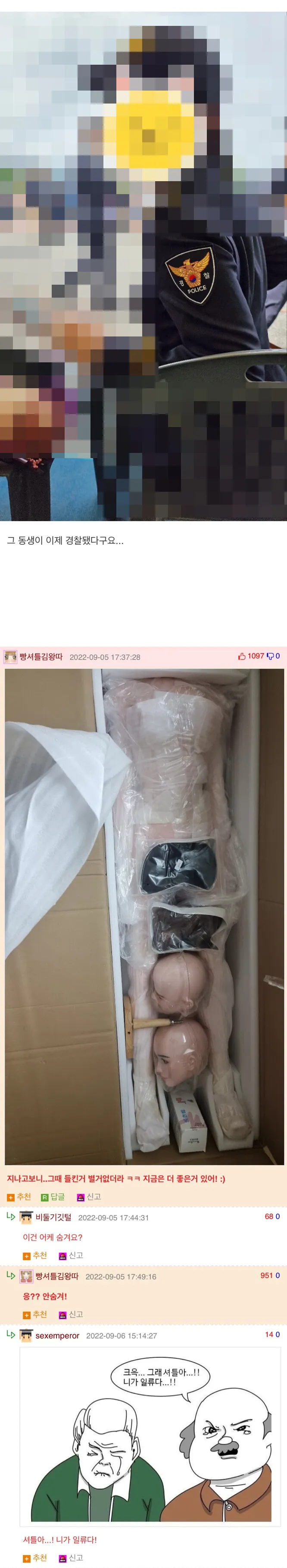
Task: Report the '응?? 안숨겨!' reply
Action: (71, 1314)
